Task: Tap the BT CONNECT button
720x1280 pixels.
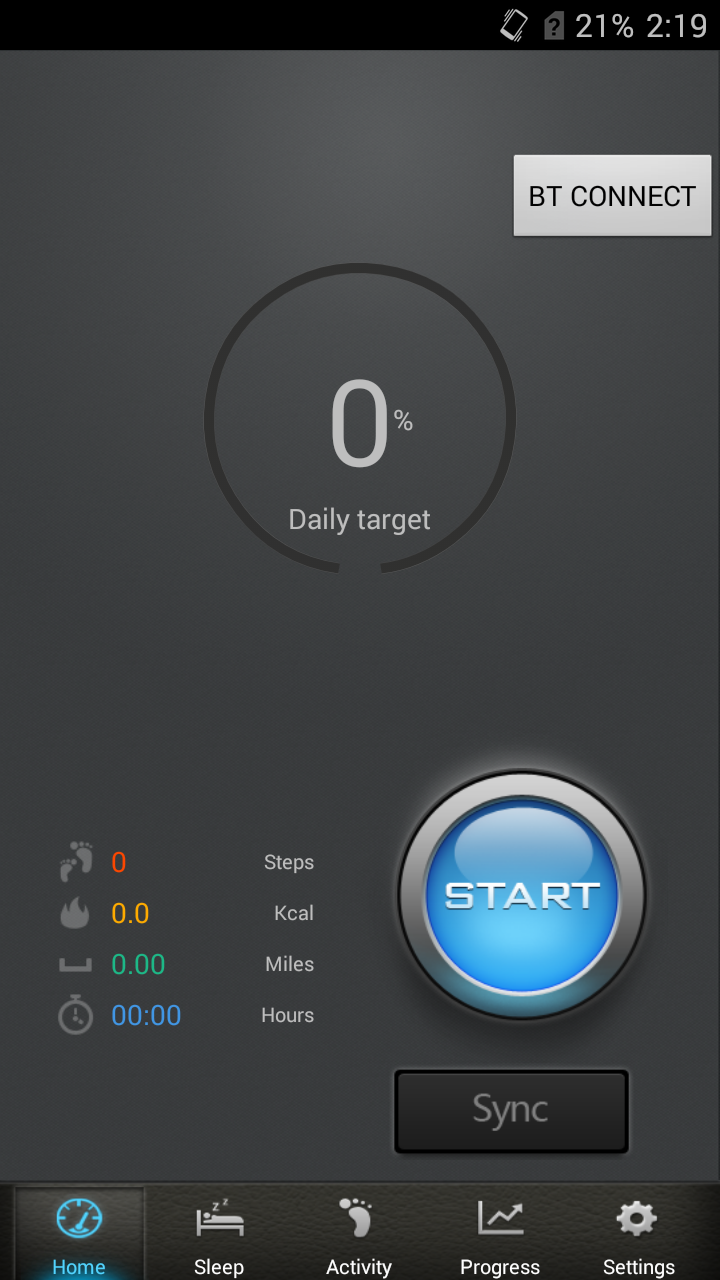Action: (x=612, y=196)
